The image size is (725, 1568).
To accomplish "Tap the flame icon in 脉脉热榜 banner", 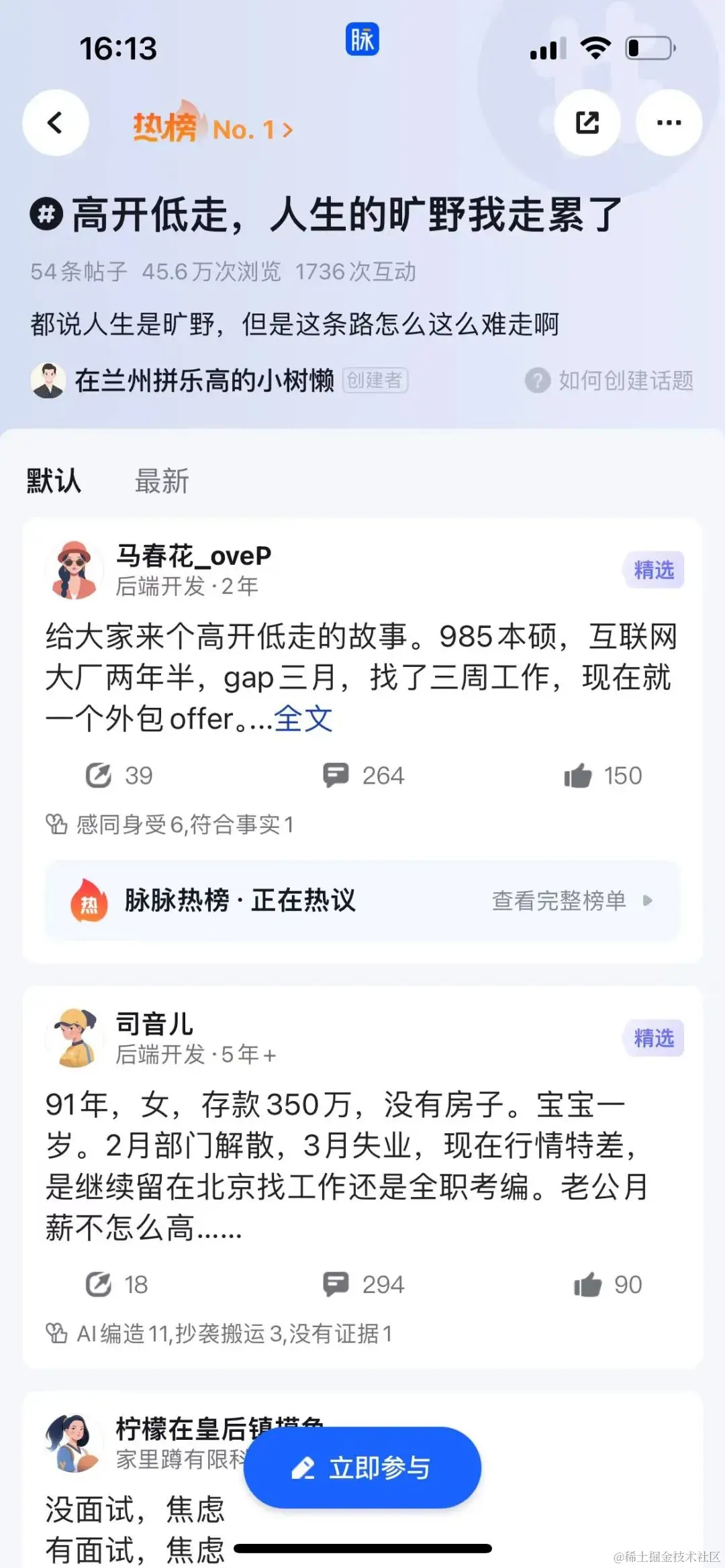I will [x=91, y=901].
